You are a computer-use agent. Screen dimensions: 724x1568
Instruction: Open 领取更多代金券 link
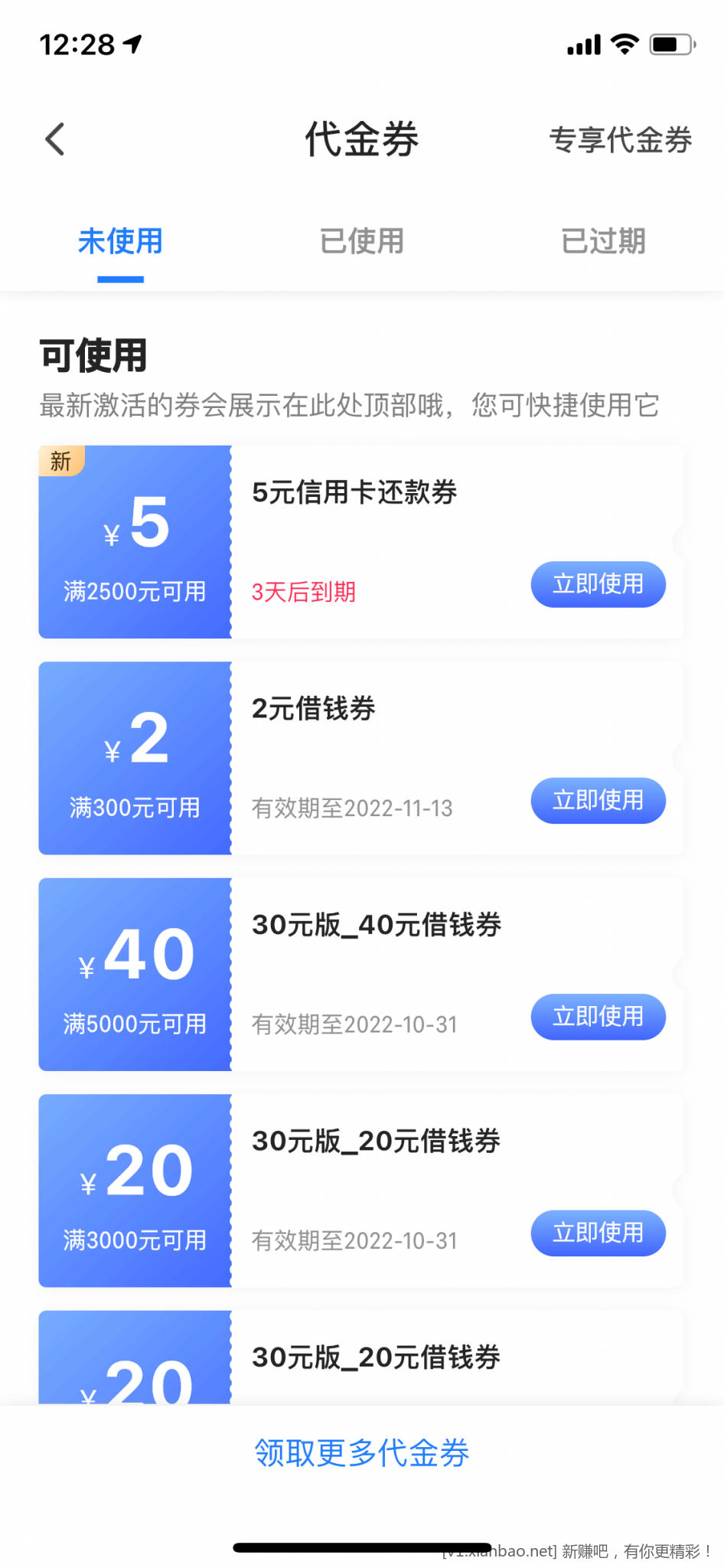point(361,1452)
